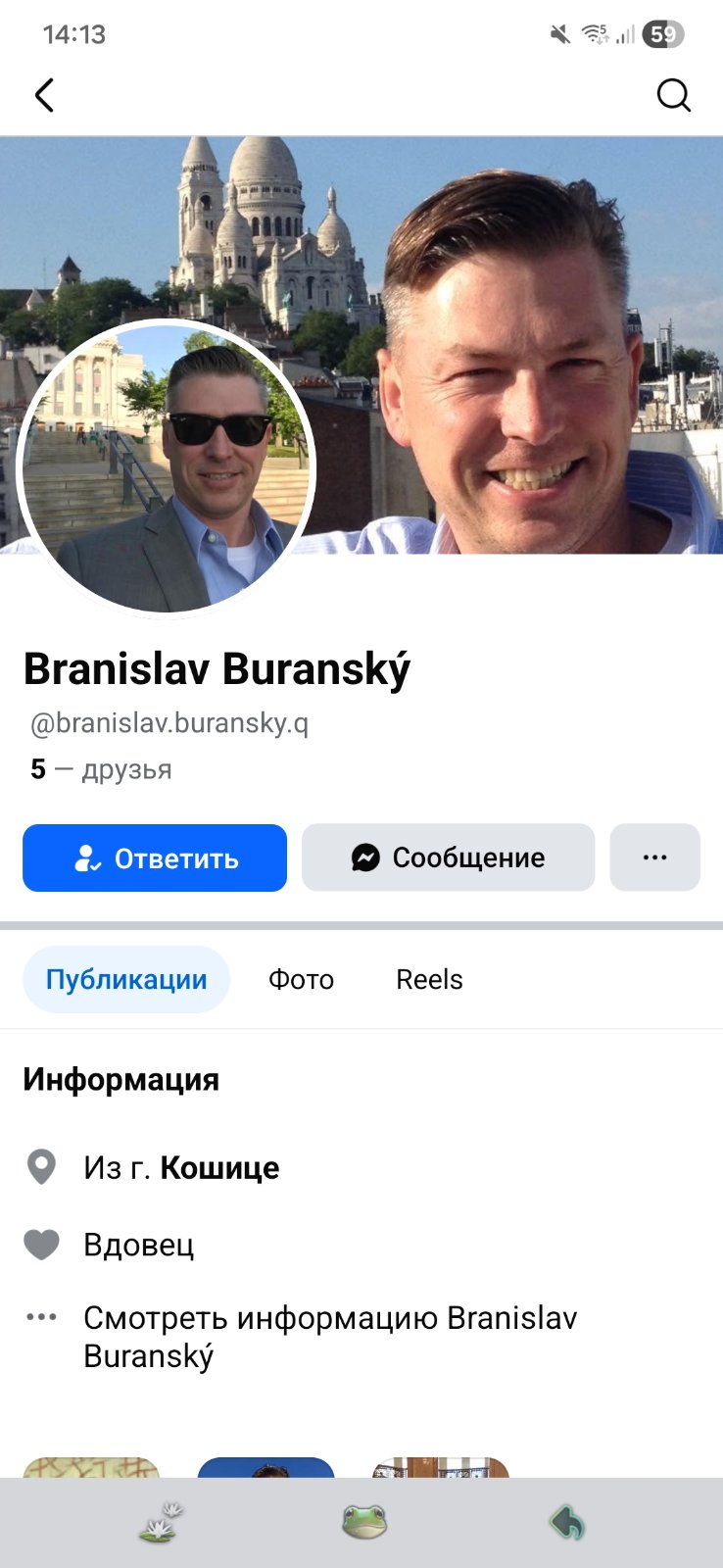The width and height of the screenshot is (723, 1568).
Task: Switch to the Reels tab
Action: click(x=429, y=979)
